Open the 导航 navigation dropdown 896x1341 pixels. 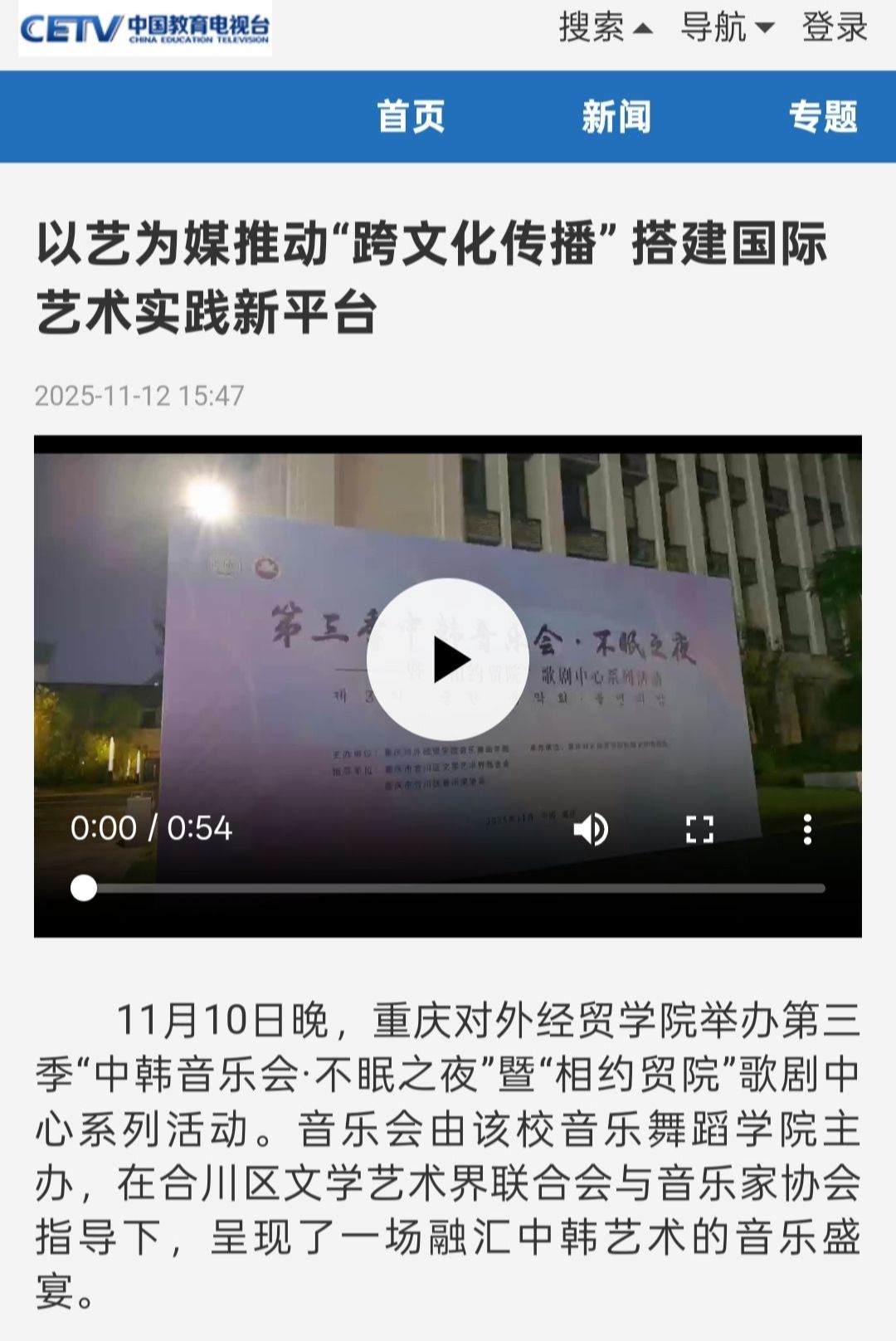727,27
